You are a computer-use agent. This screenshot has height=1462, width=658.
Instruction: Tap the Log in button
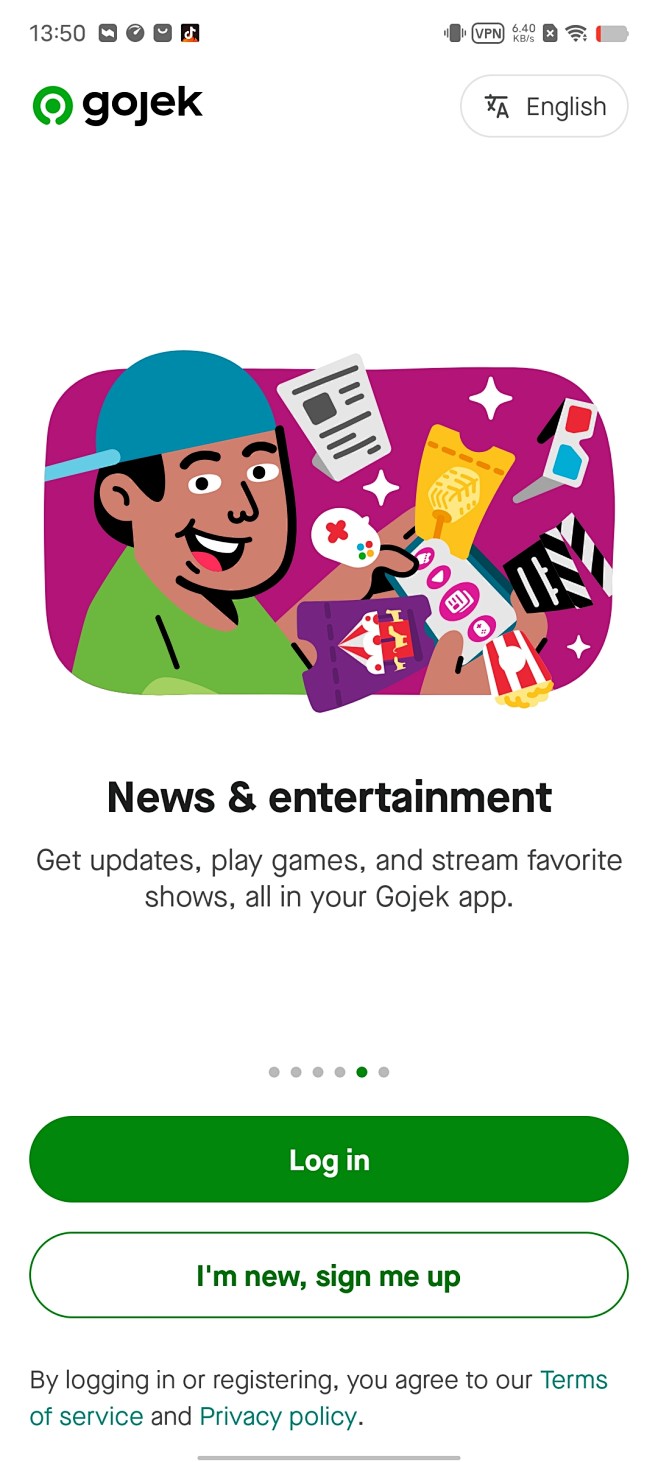(x=329, y=1159)
